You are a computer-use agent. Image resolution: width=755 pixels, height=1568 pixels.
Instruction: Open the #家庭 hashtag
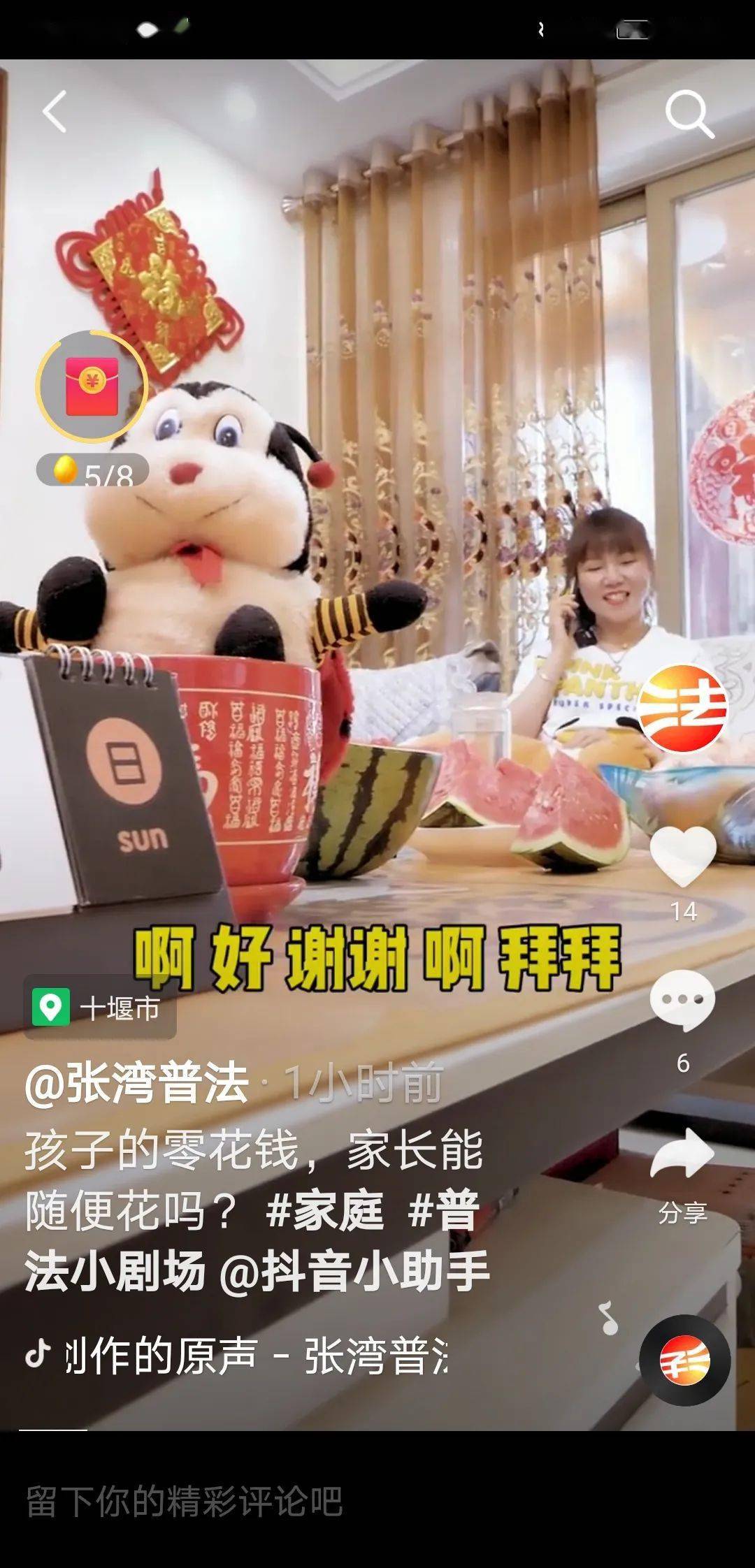coord(325,1211)
